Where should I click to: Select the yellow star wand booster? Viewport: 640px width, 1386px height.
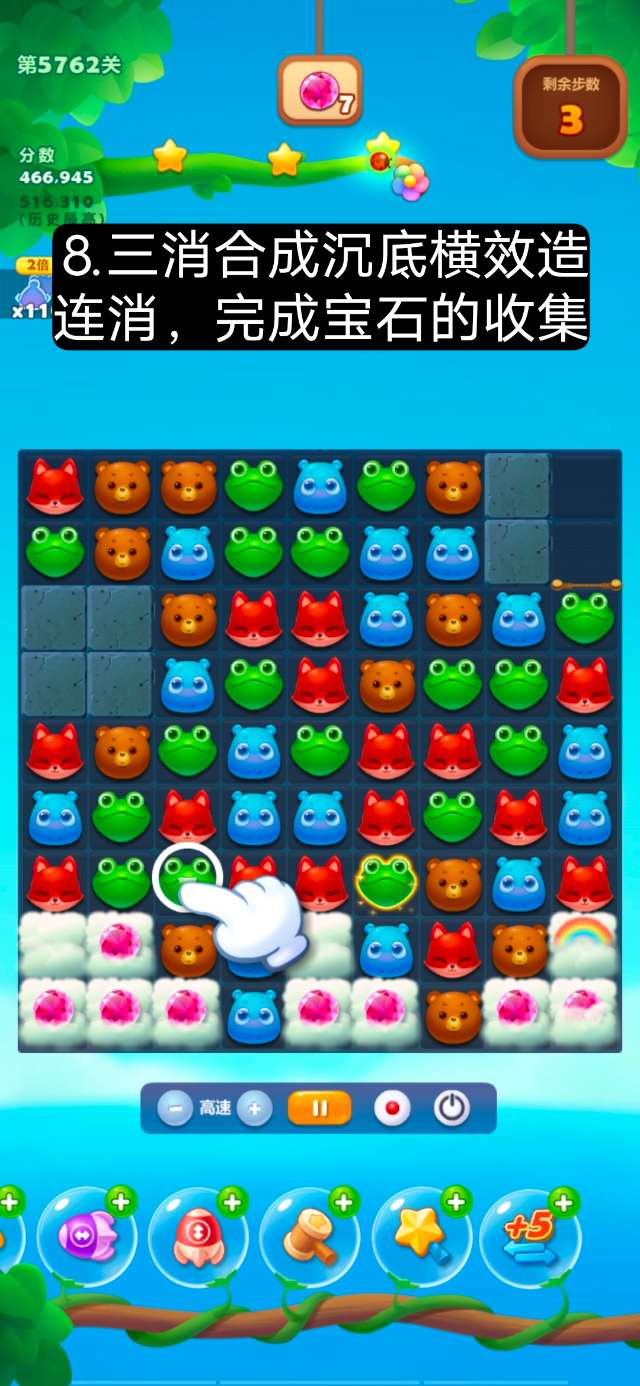tap(421, 1236)
